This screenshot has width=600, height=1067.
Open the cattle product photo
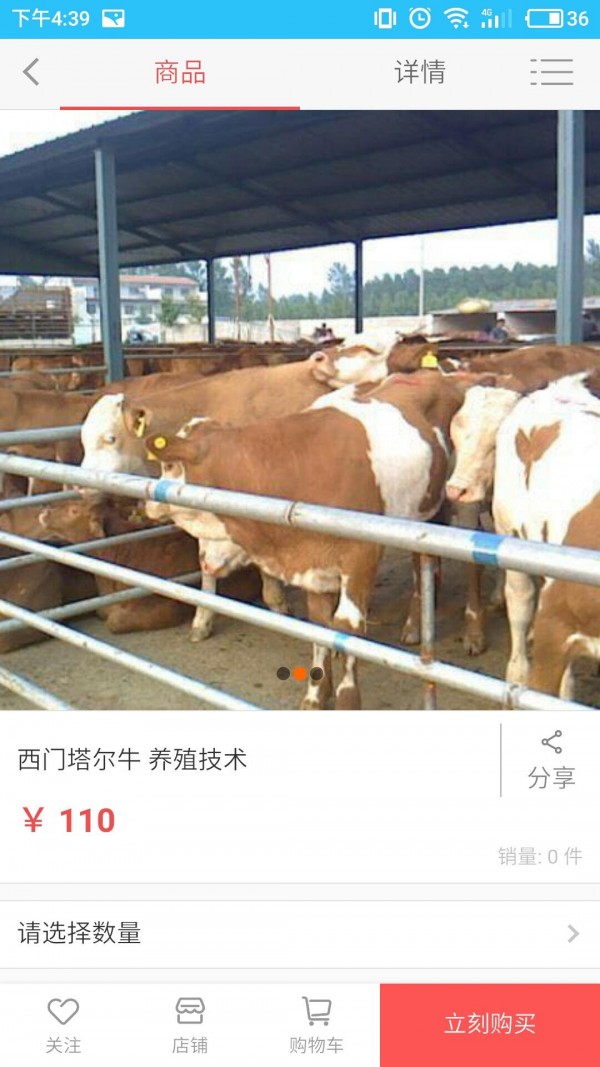[300, 410]
